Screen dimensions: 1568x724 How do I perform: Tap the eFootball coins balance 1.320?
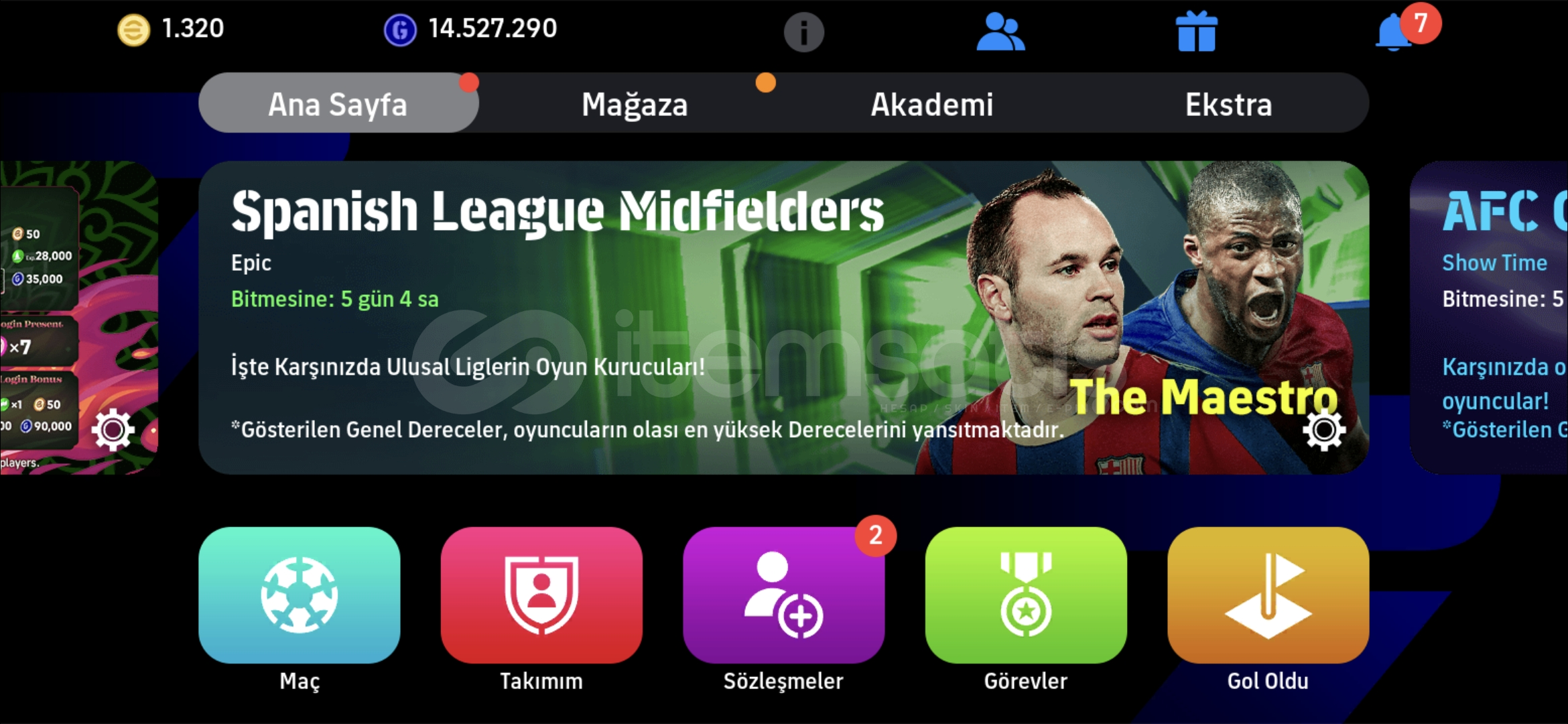click(172, 29)
